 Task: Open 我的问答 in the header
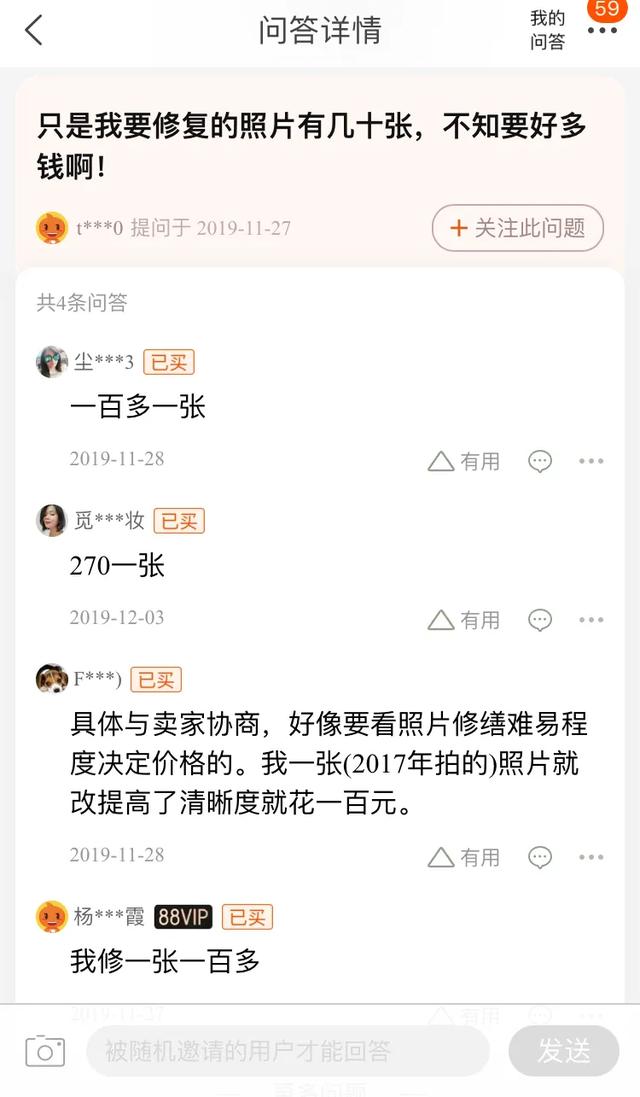click(547, 30)
